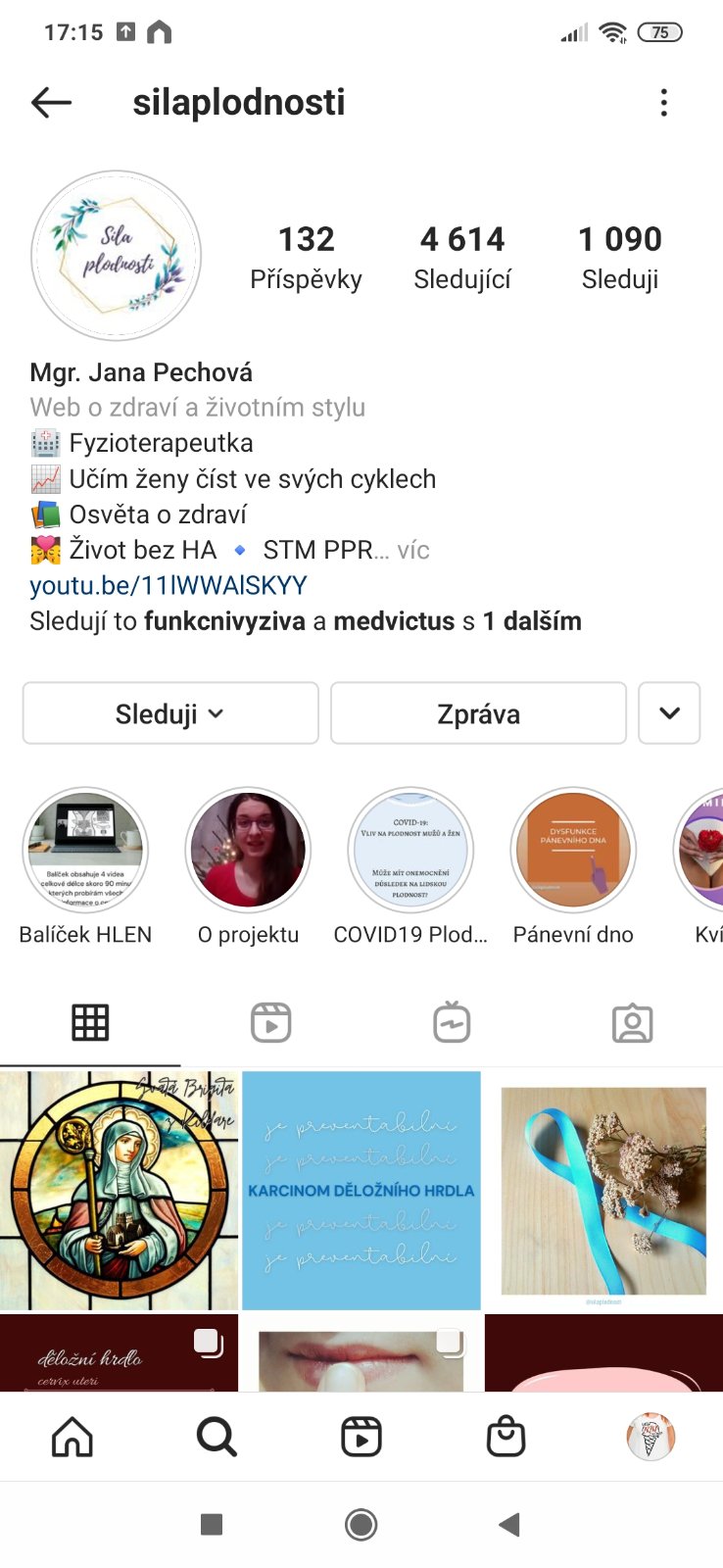Screen dimensions: 723x1568
Task: View the COVID19 Plod... highlight
Action: click(410, 851)
